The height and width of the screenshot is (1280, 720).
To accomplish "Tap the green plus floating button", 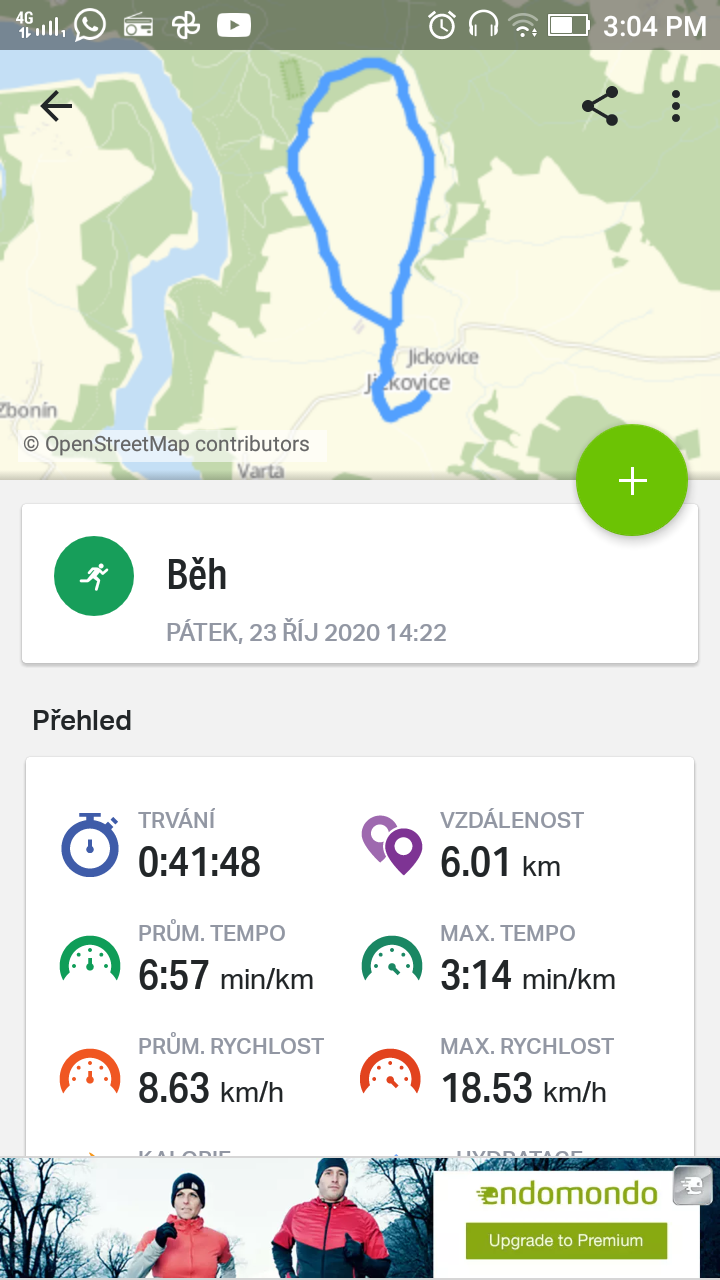I will click(x=632, y=481).
